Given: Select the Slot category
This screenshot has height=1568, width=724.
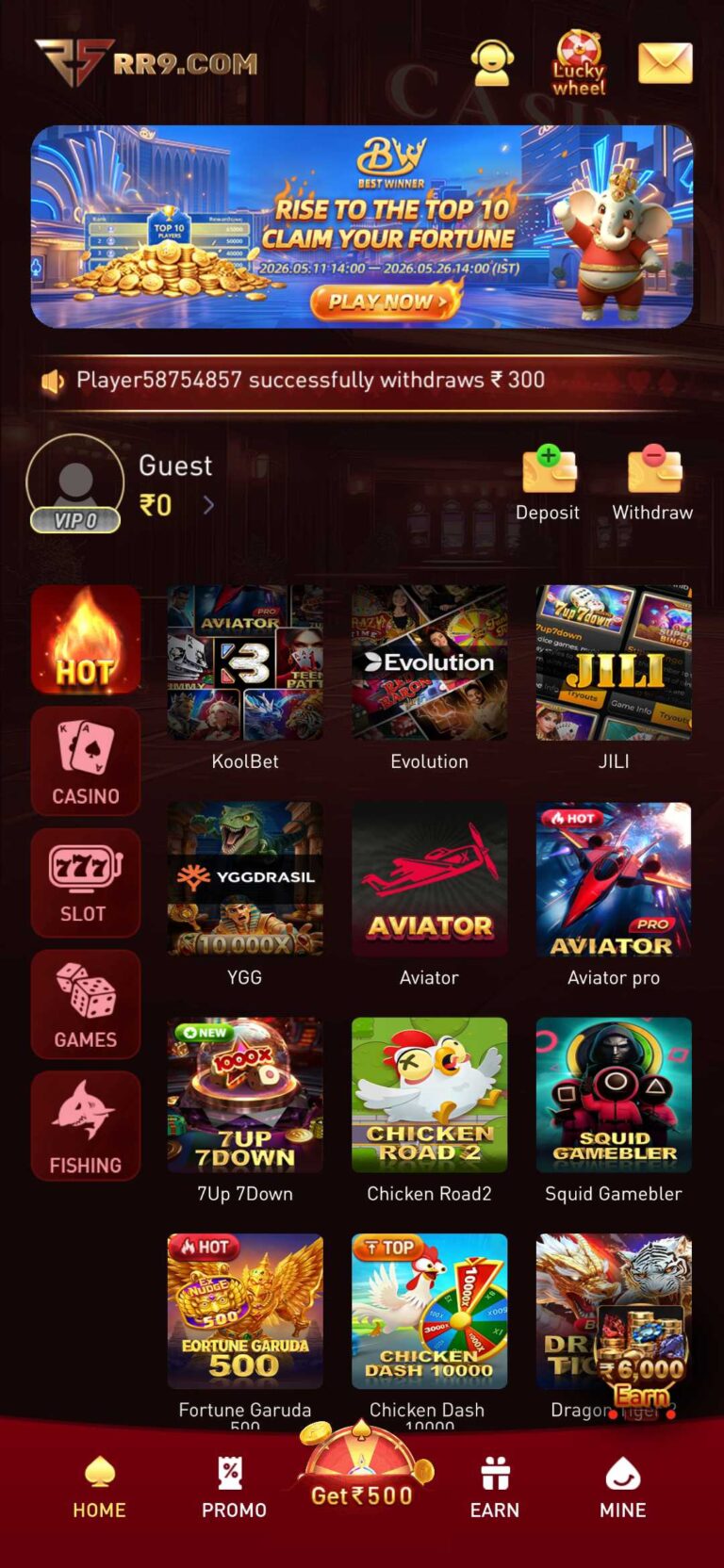Looking at the screenshot, I should click(x=86, y=883).
